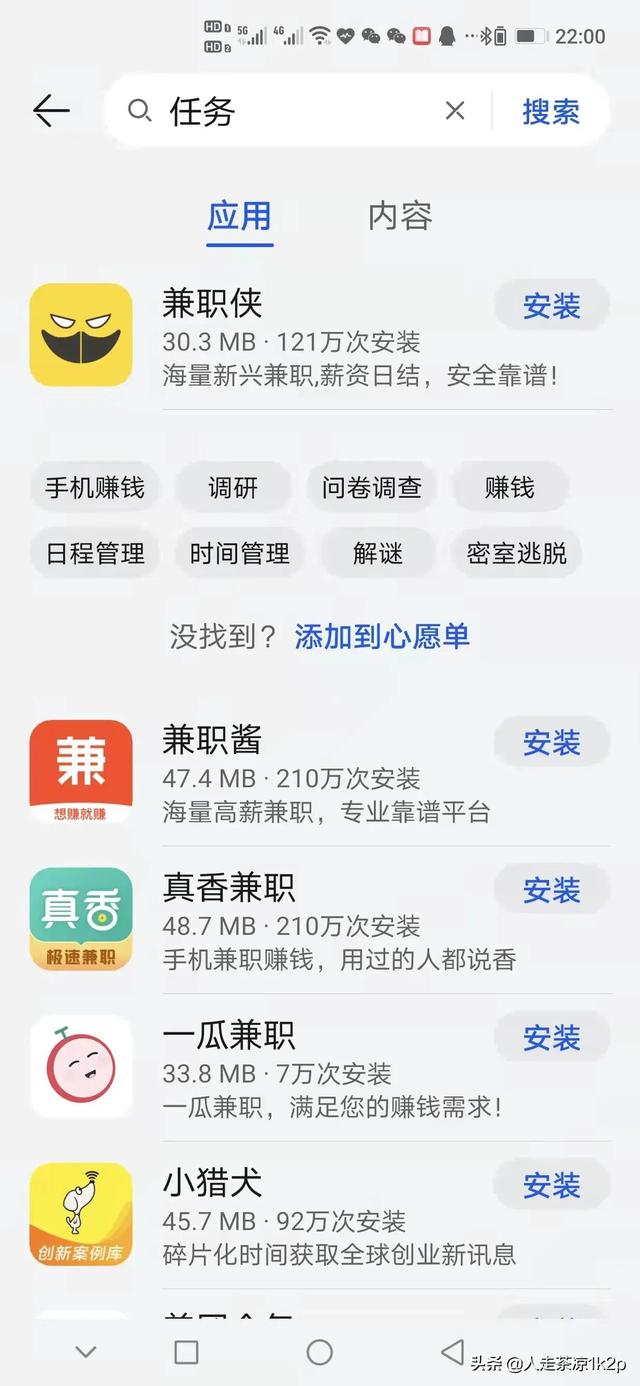Tap the 问卷调查 chip
Viewport: 640px width, 1386px height.
371,488
